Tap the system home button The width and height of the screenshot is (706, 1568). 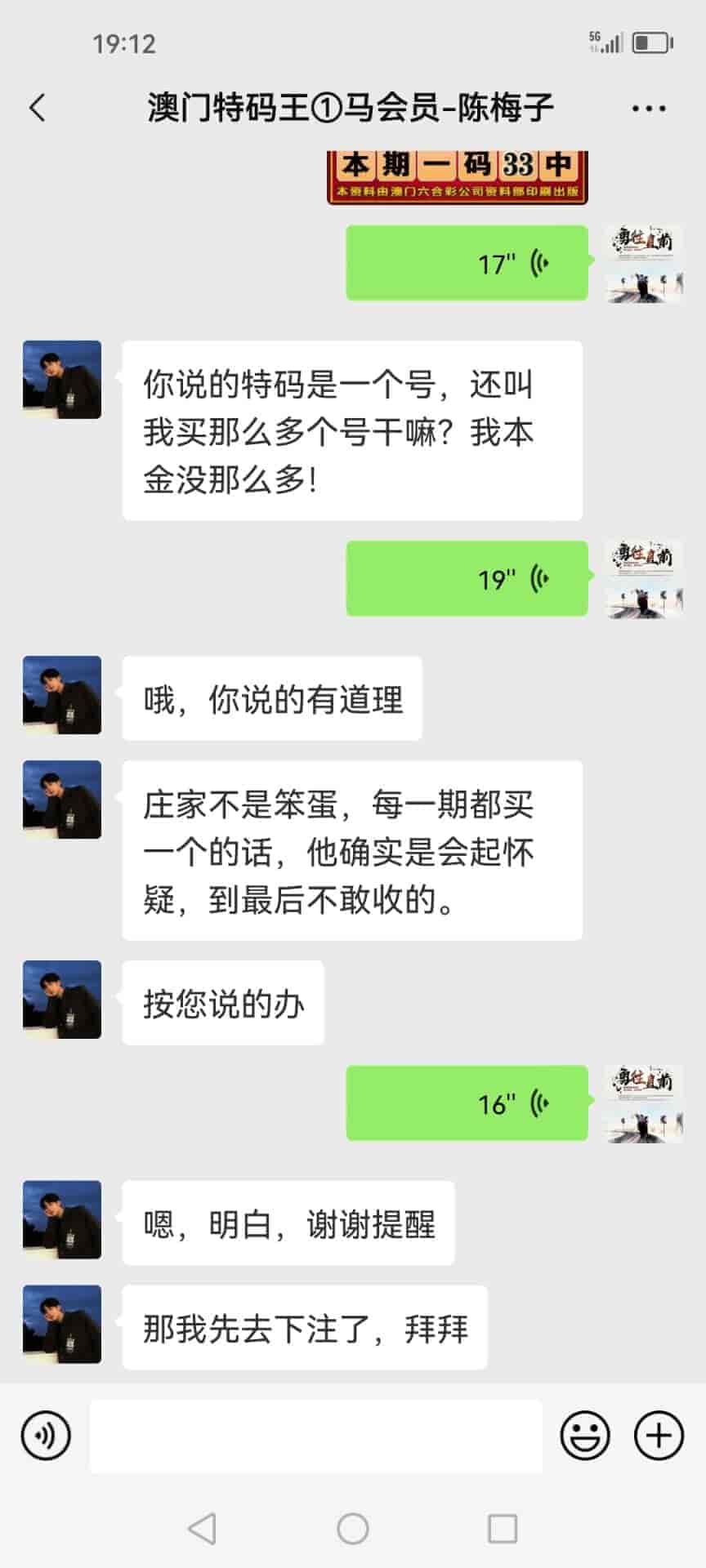pyautogui.click(x=353, y=1528)
